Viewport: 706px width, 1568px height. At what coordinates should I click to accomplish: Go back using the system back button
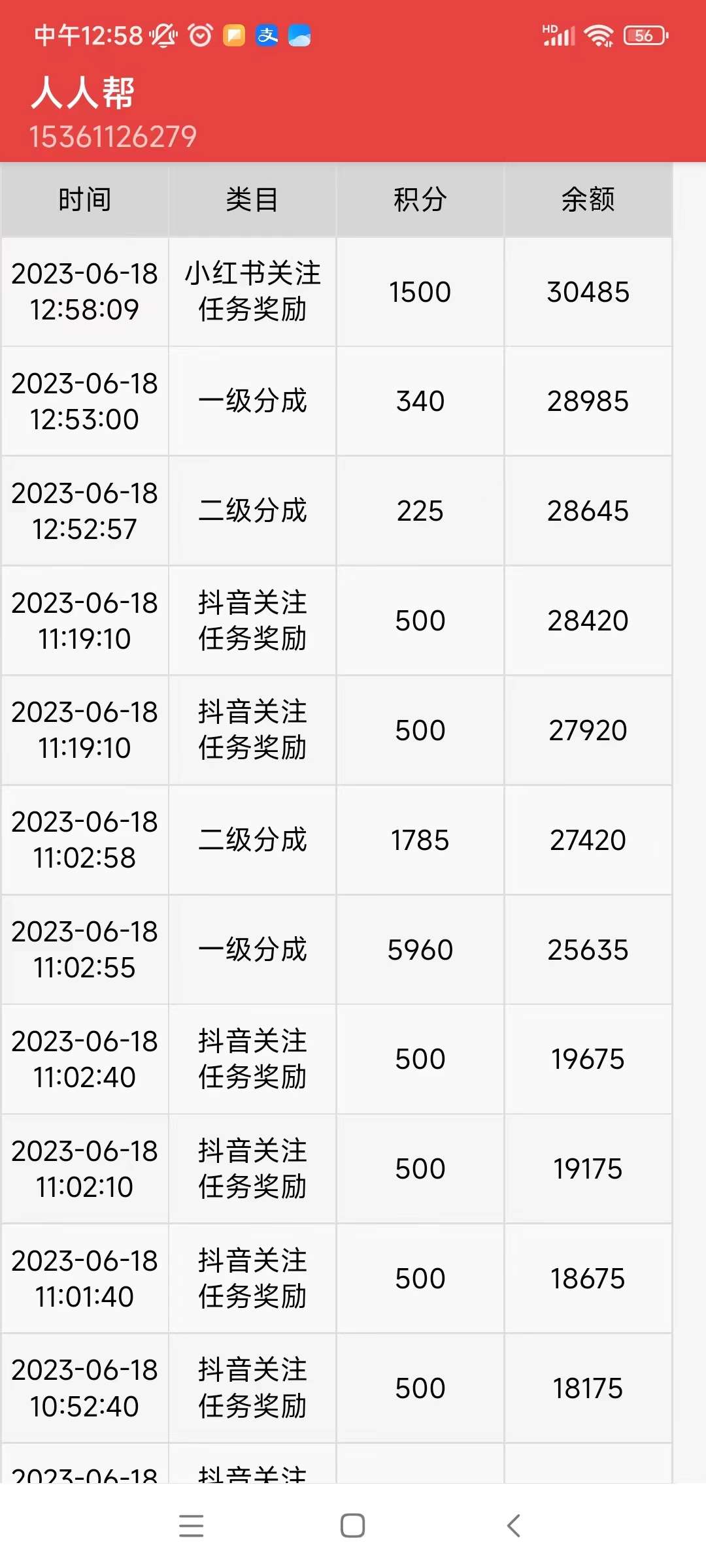514,1526
